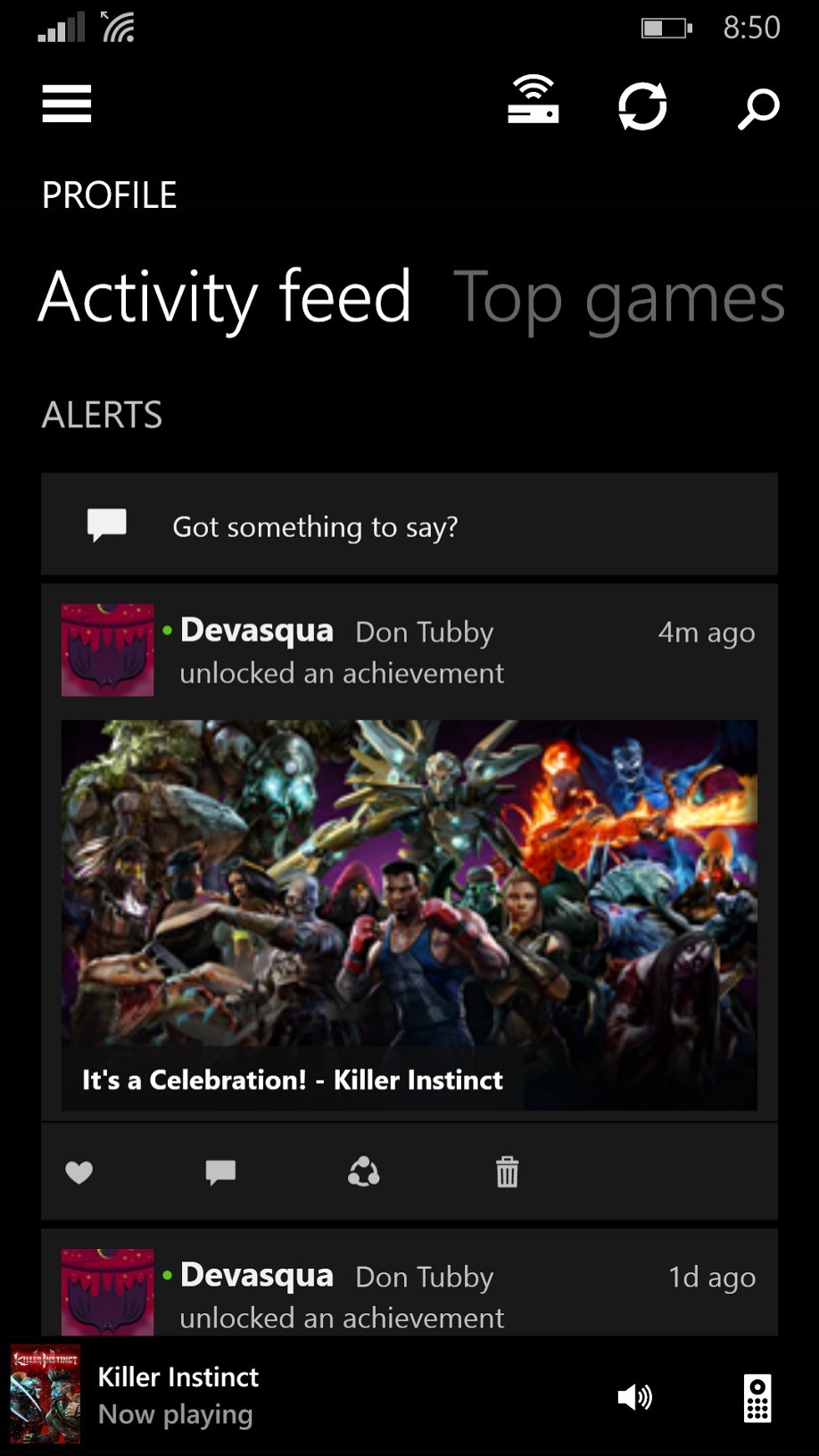Viewport: 819px width, 1456px height.
Task: Switch to the Top games tab
Action: point(619,298)
